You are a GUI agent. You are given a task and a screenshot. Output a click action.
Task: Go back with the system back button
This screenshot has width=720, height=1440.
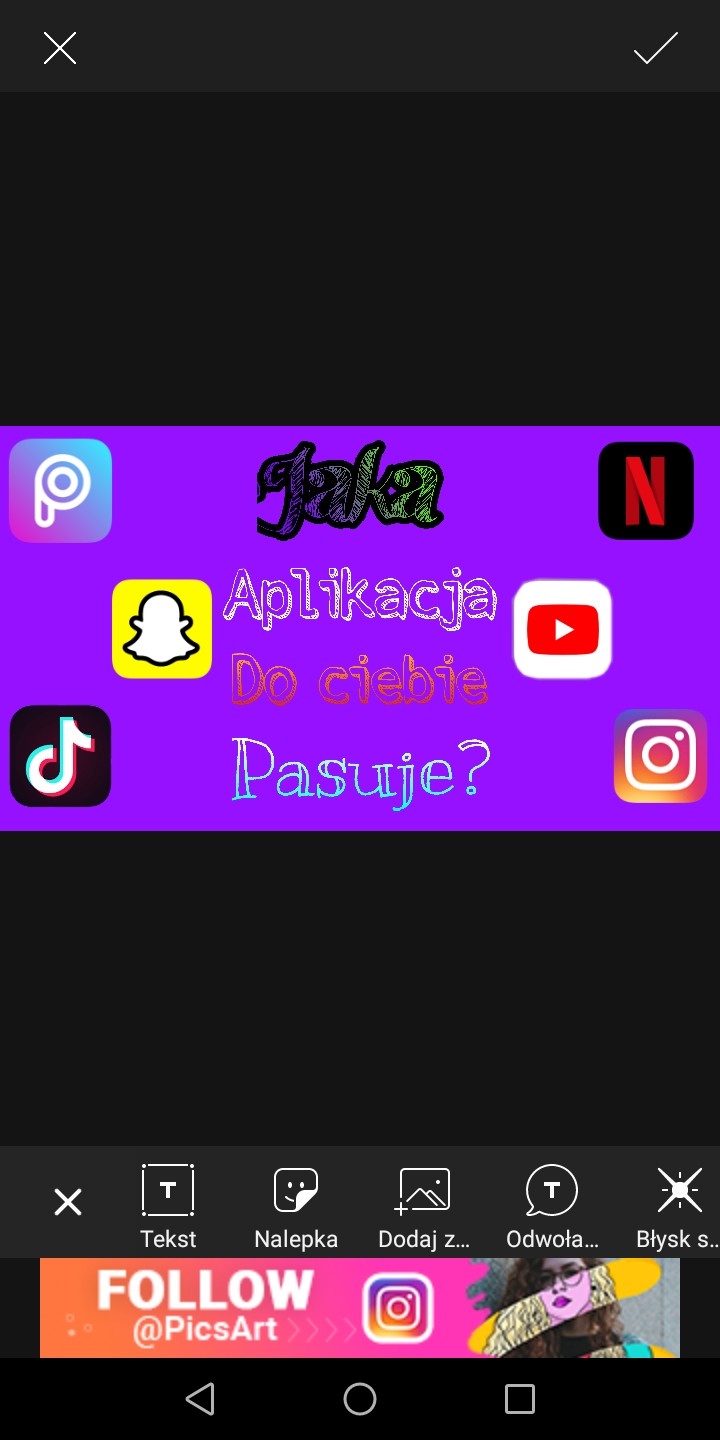[200, 1398]
